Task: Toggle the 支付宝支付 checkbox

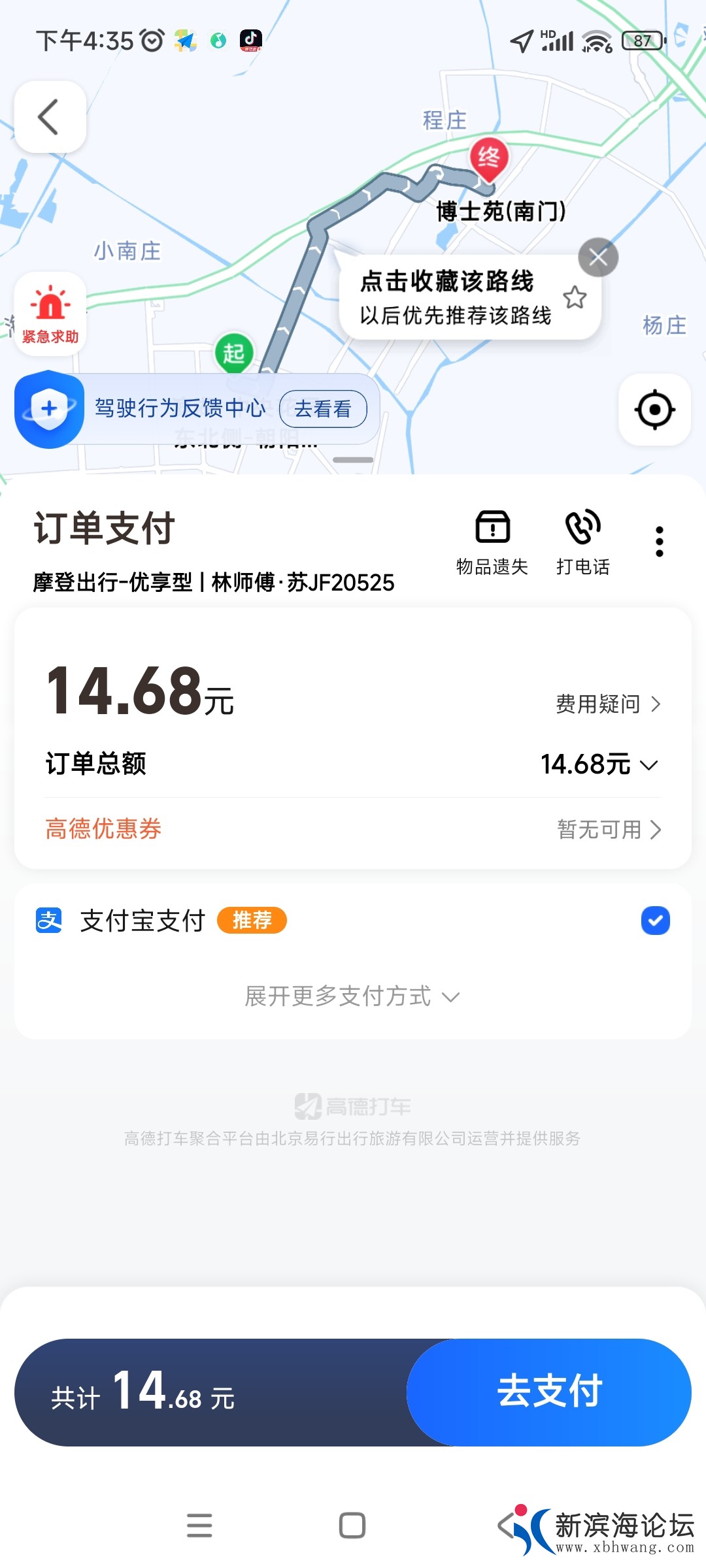Action: pyautogui.click(x=655, y=921)
